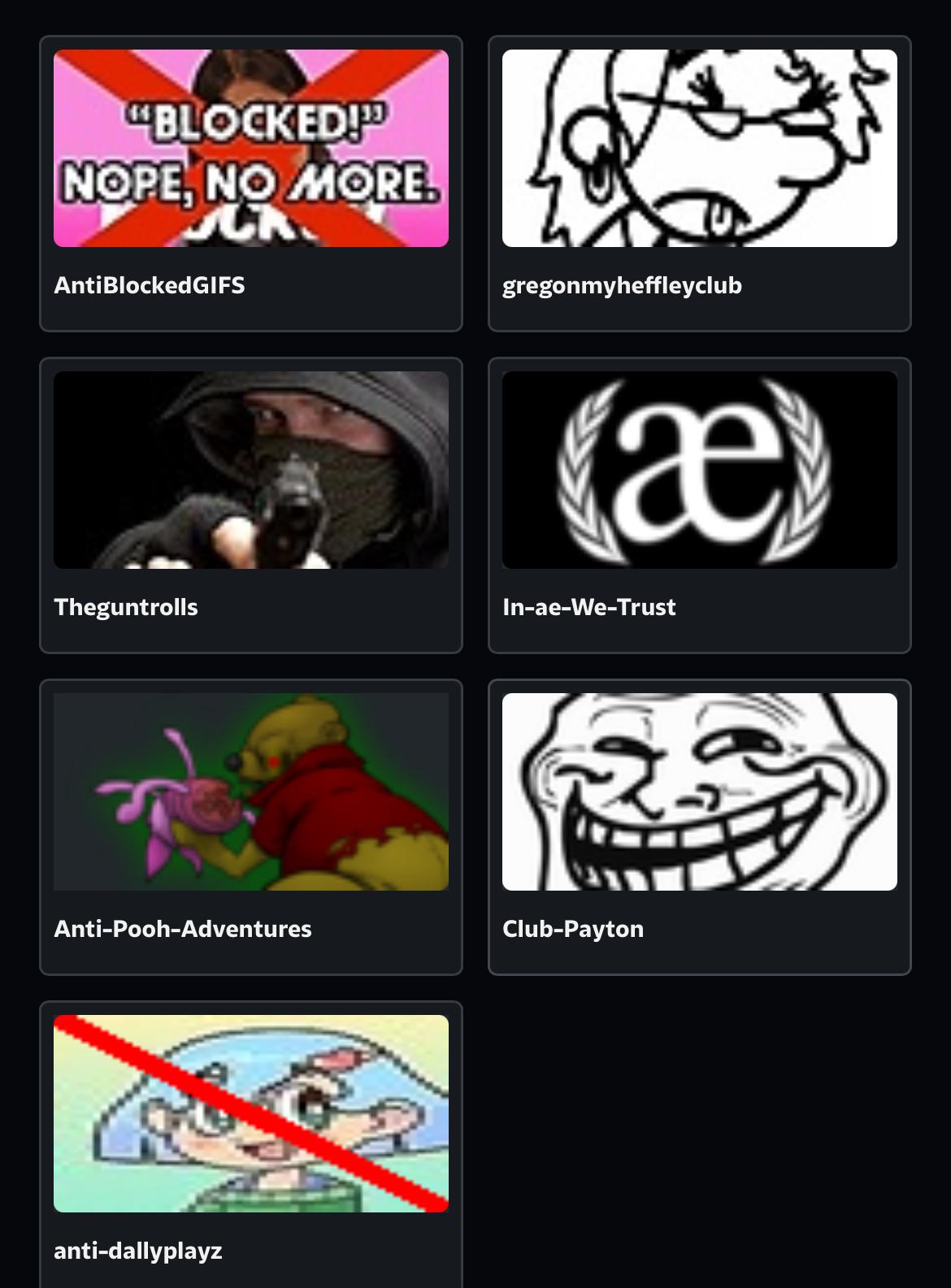Open Anti-Pooh-Adventures group
Viewport: 951px width, 1288px height.
tap(250, 827)
